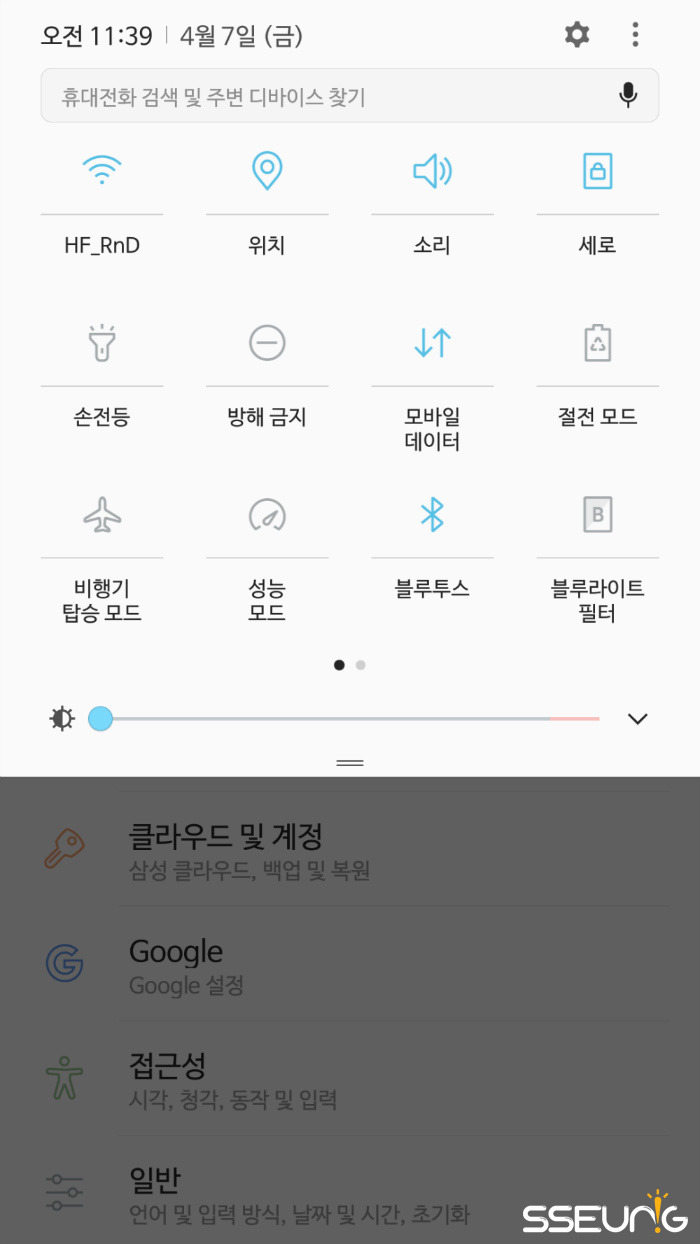The width and height of the screenshot is (700, 1244).
Task: Tap a point on the brightness slider
Action: tap(350, 719)
